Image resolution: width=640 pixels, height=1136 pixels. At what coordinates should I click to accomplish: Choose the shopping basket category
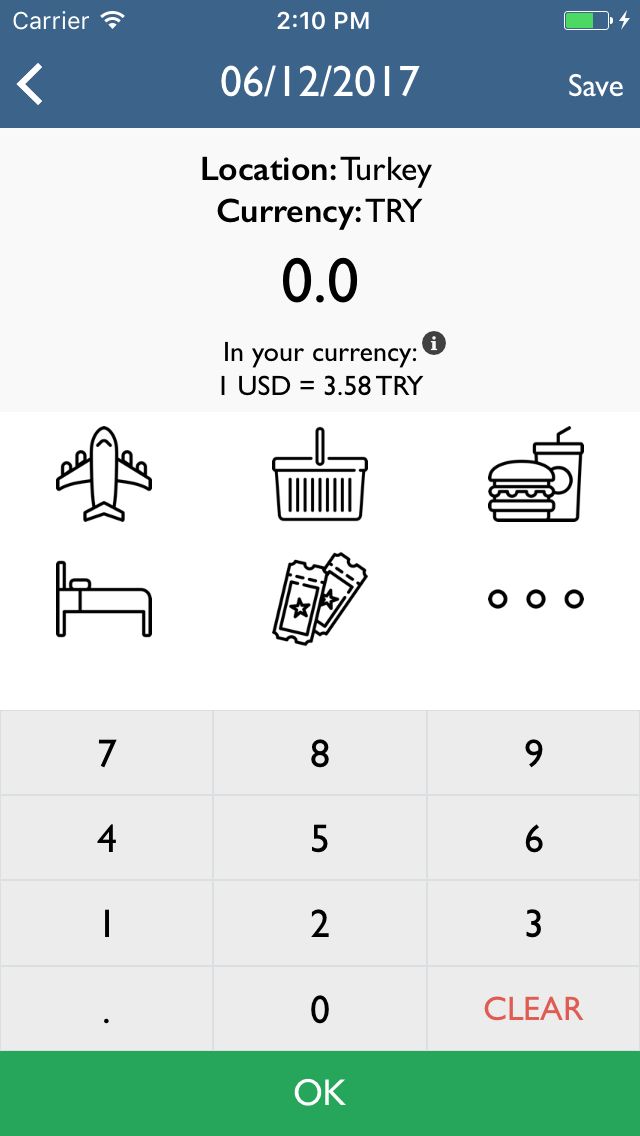pos(320,476)
